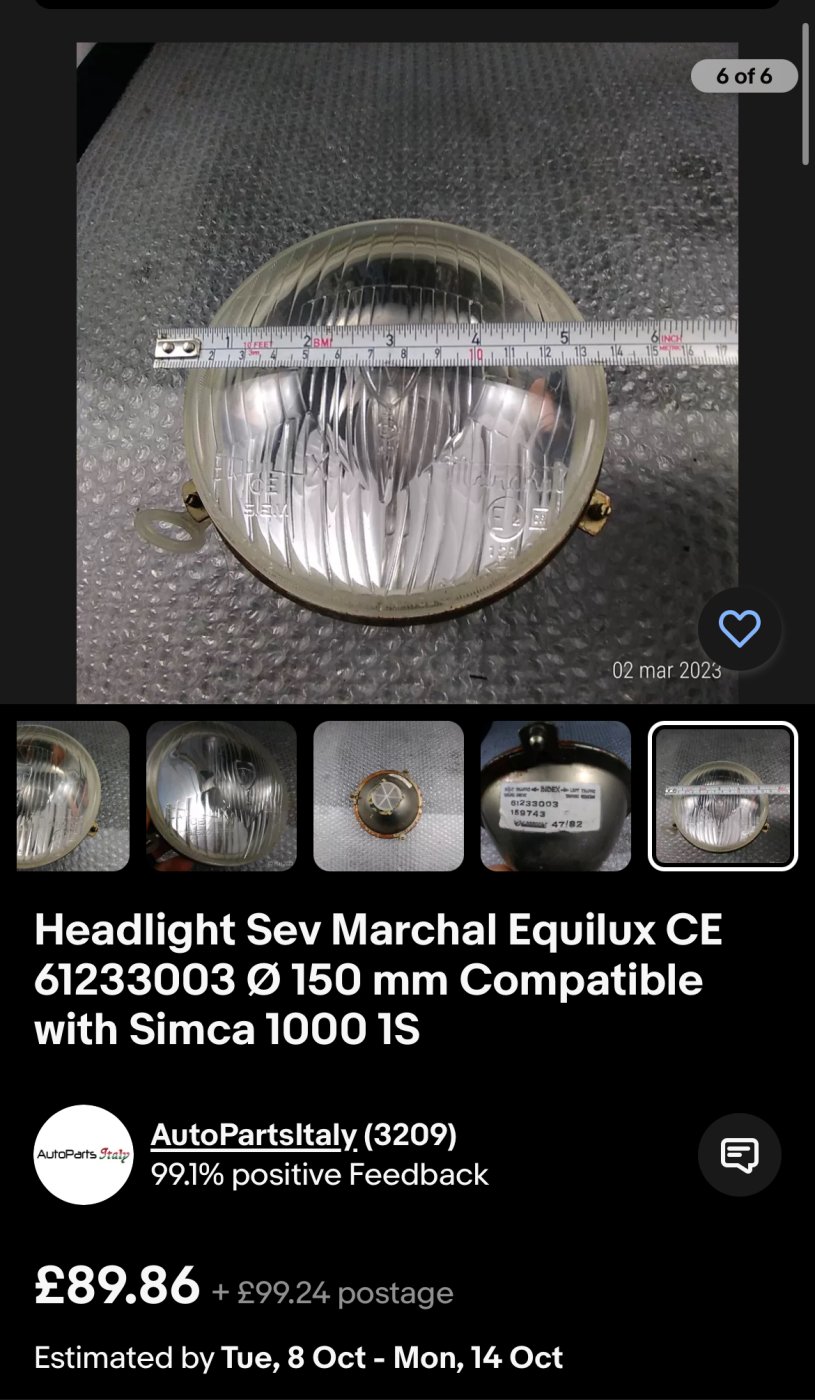Open AutoPartsItaly seller profile link
Image resolution: width=815 pixels, height=1400 pixels.
(x=253, y=1135)
